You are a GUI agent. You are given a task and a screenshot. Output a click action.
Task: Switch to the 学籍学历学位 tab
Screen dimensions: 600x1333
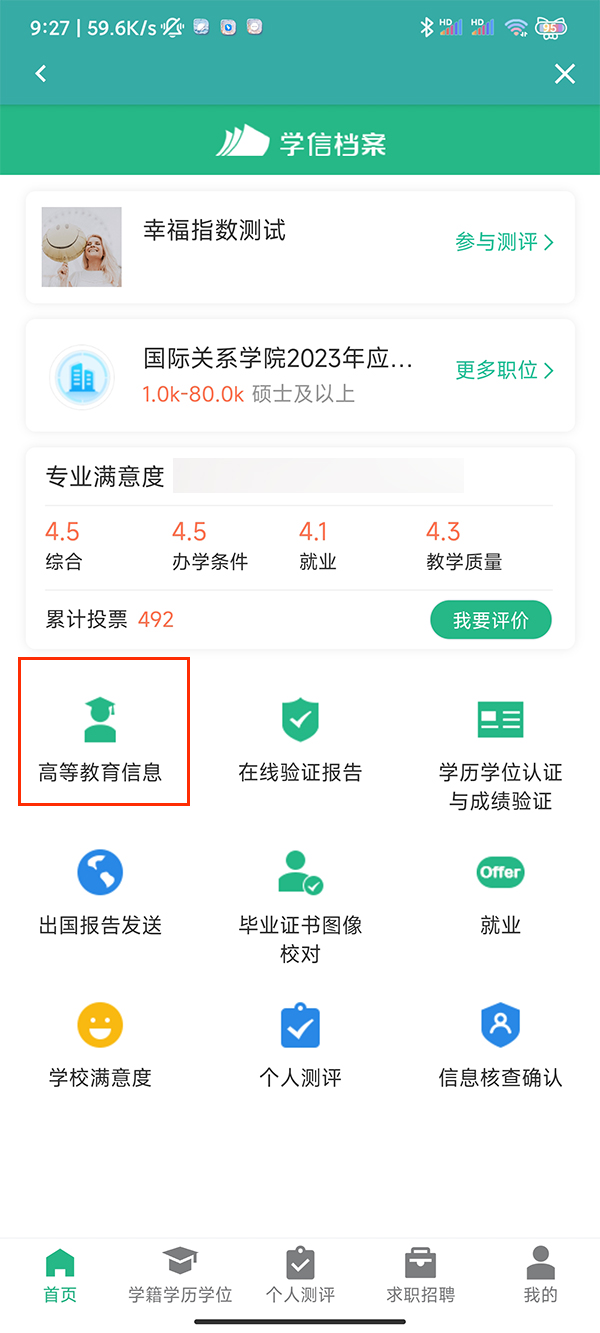(180, 1275)
